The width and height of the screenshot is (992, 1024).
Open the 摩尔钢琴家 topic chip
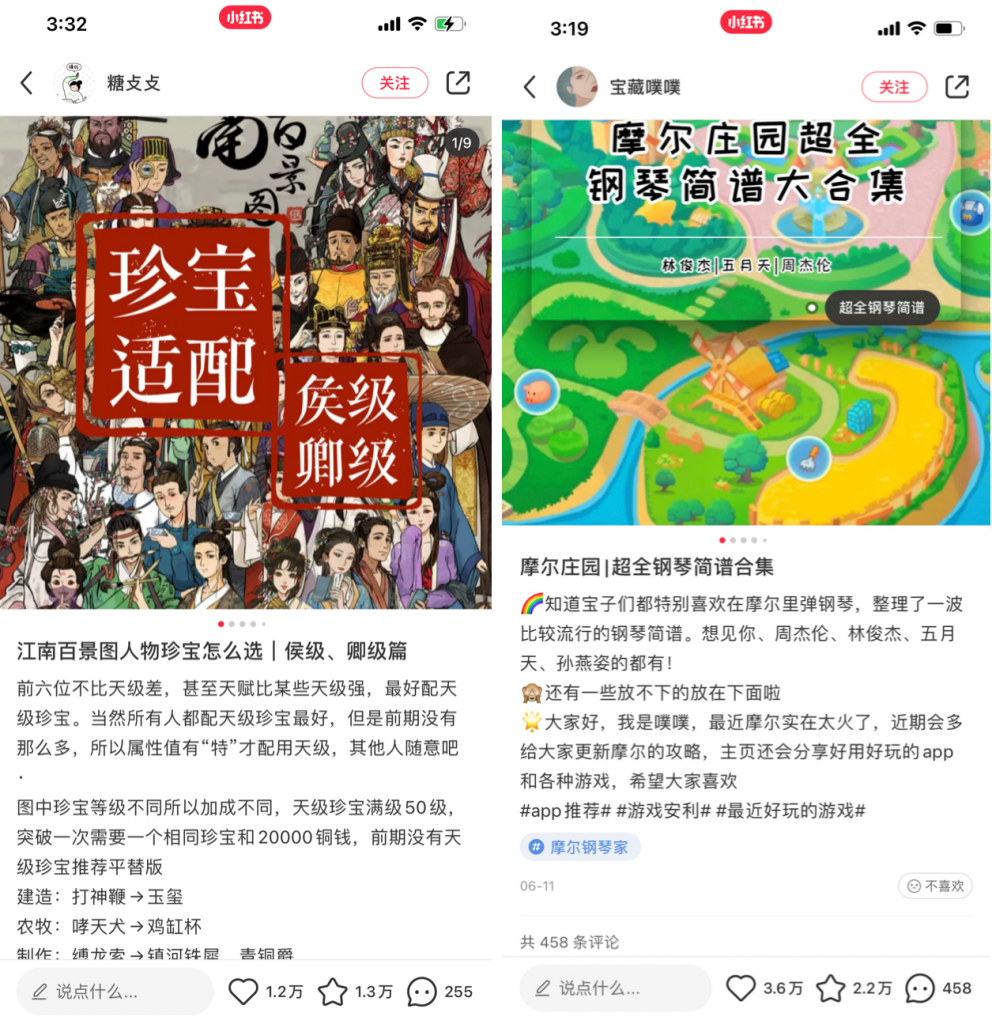tap(580, 847)
